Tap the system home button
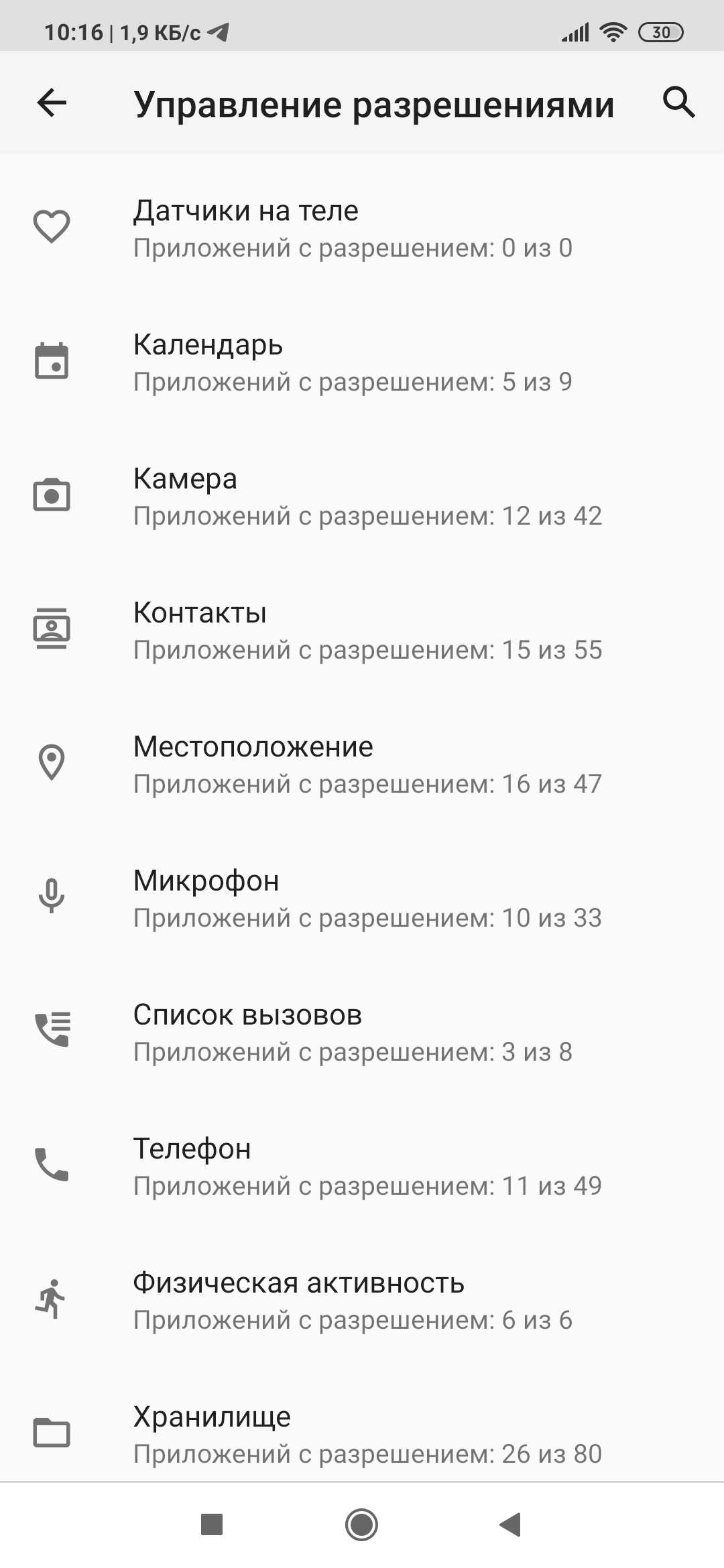Viewport: 724px width, 1568px height. tap(361, 1524)
